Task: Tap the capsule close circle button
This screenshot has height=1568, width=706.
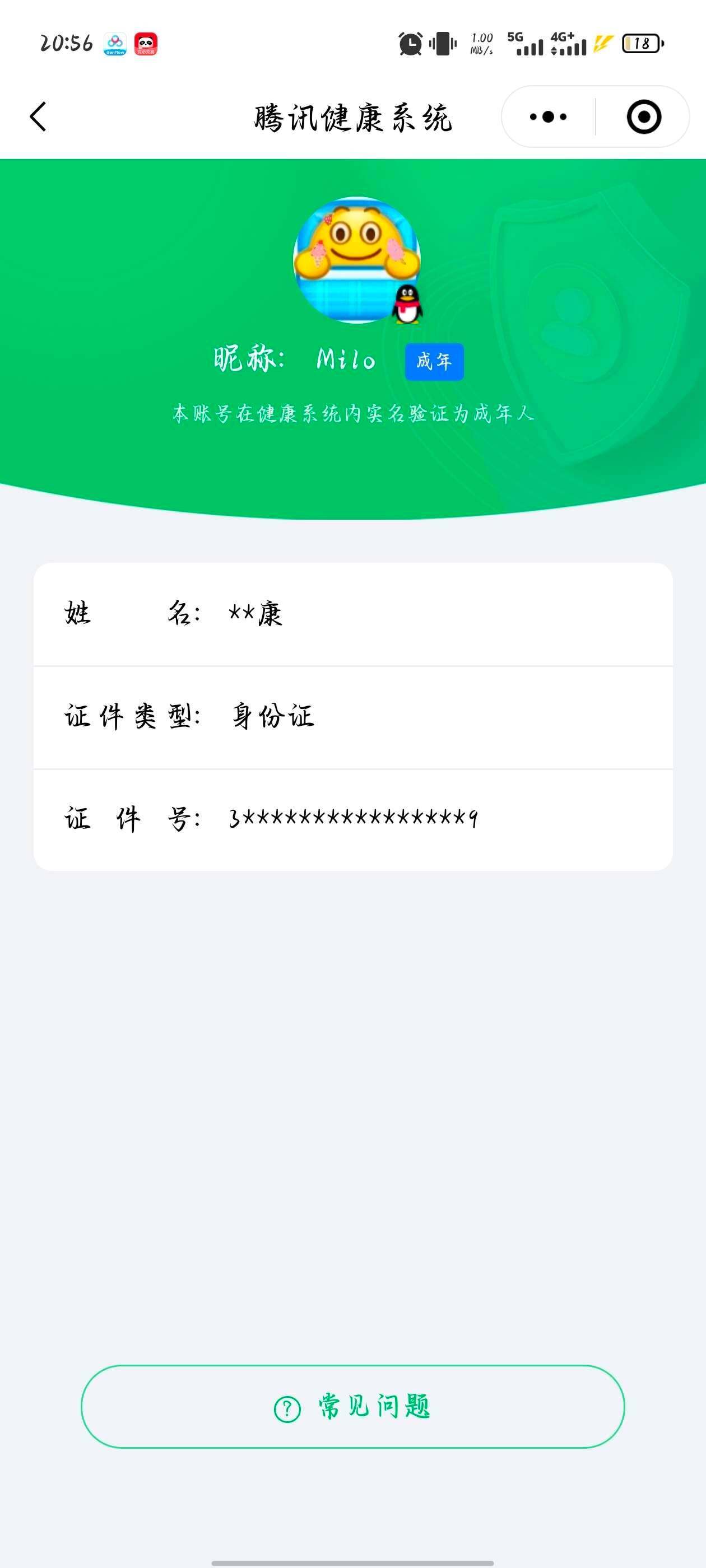Action: [644, 117]
